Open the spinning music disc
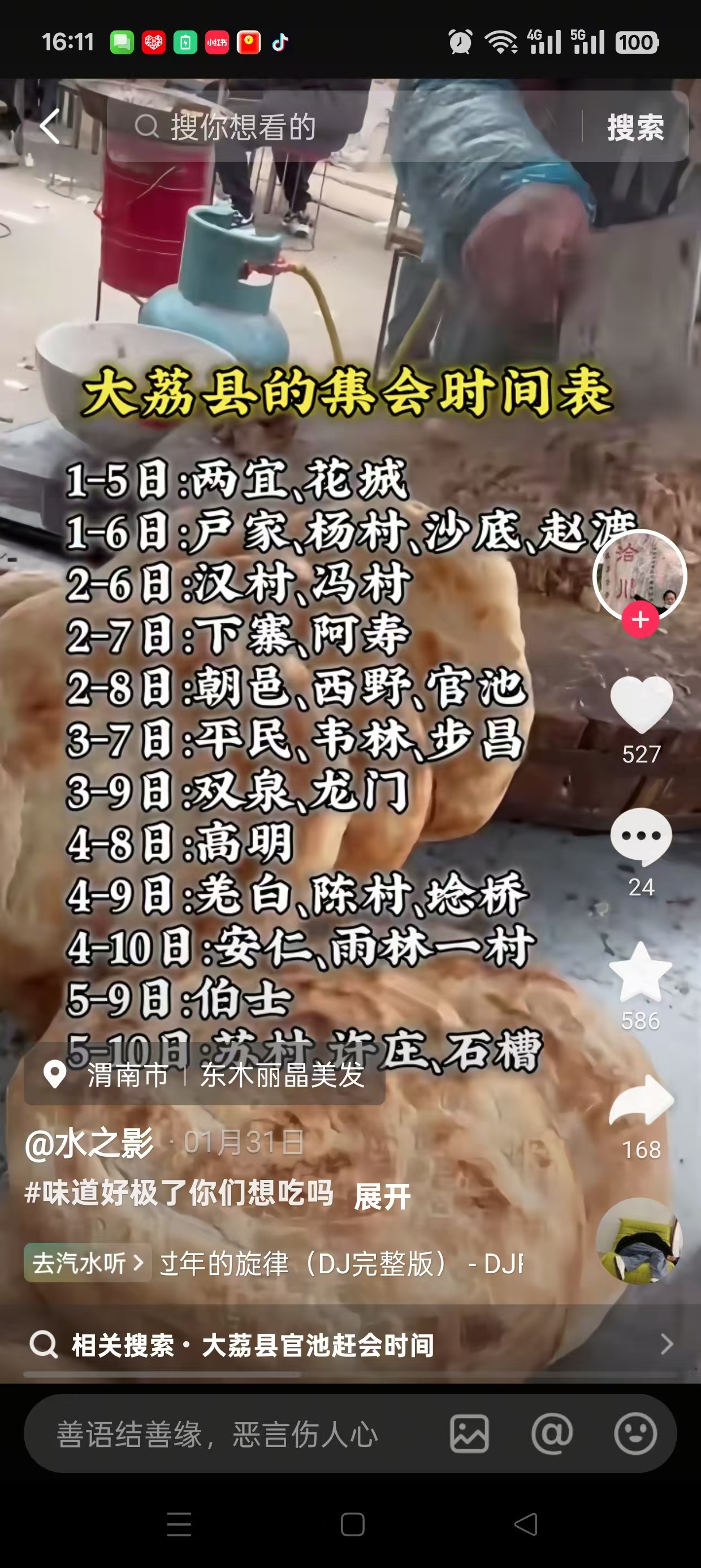The width and height of the screenshot is (701, 1568). pyautogui.click(x=639, y=1241)
